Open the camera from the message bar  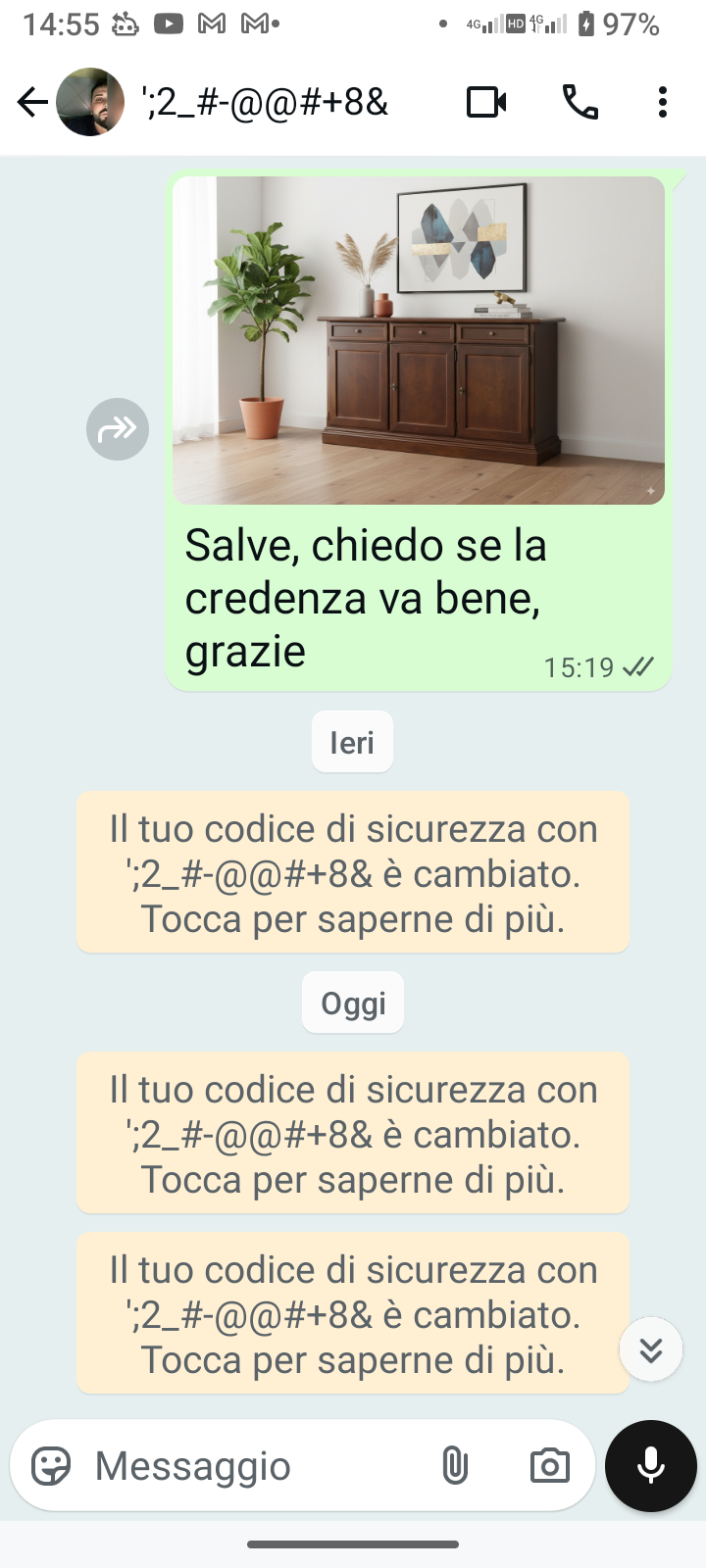coord(549,1466)
